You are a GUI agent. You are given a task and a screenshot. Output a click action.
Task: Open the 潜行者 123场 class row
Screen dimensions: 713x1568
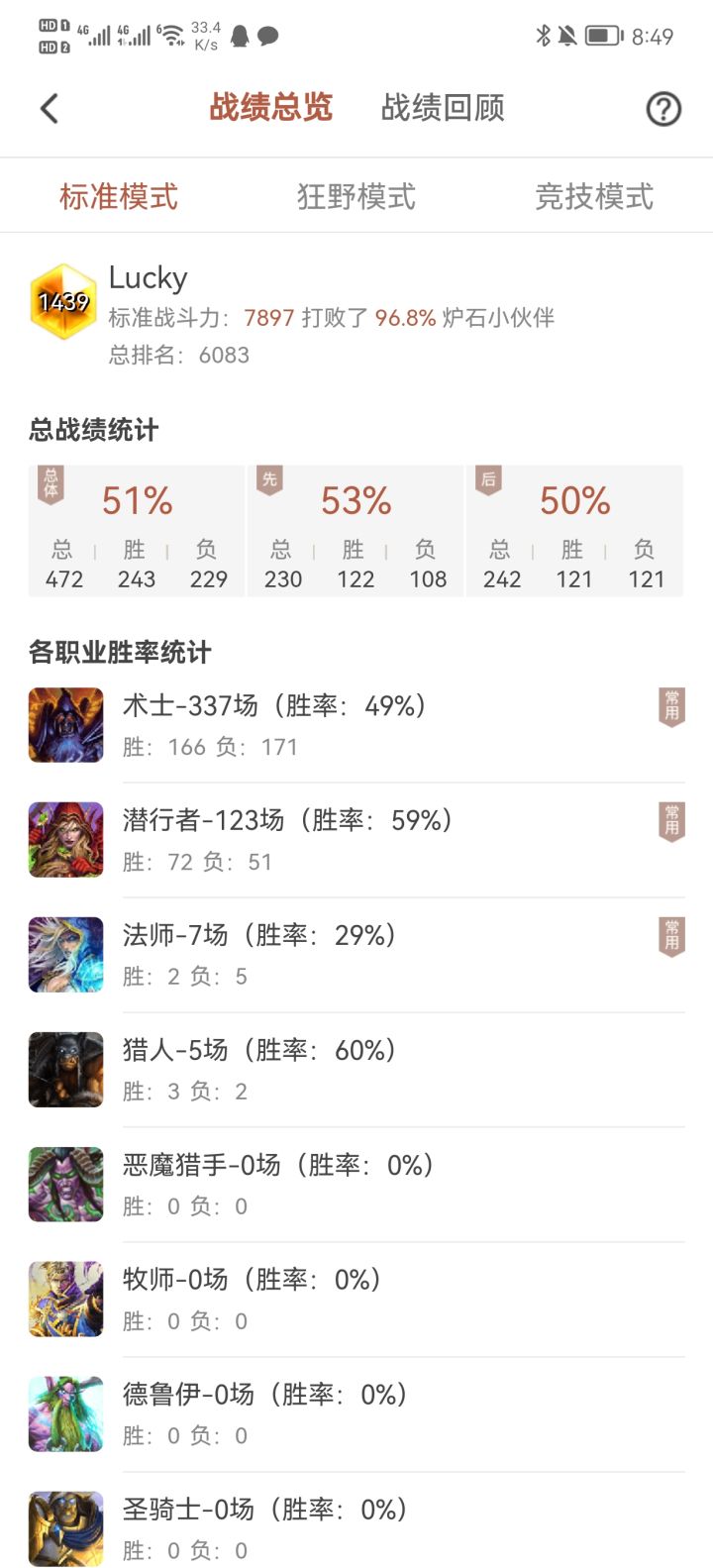point(356,840)
